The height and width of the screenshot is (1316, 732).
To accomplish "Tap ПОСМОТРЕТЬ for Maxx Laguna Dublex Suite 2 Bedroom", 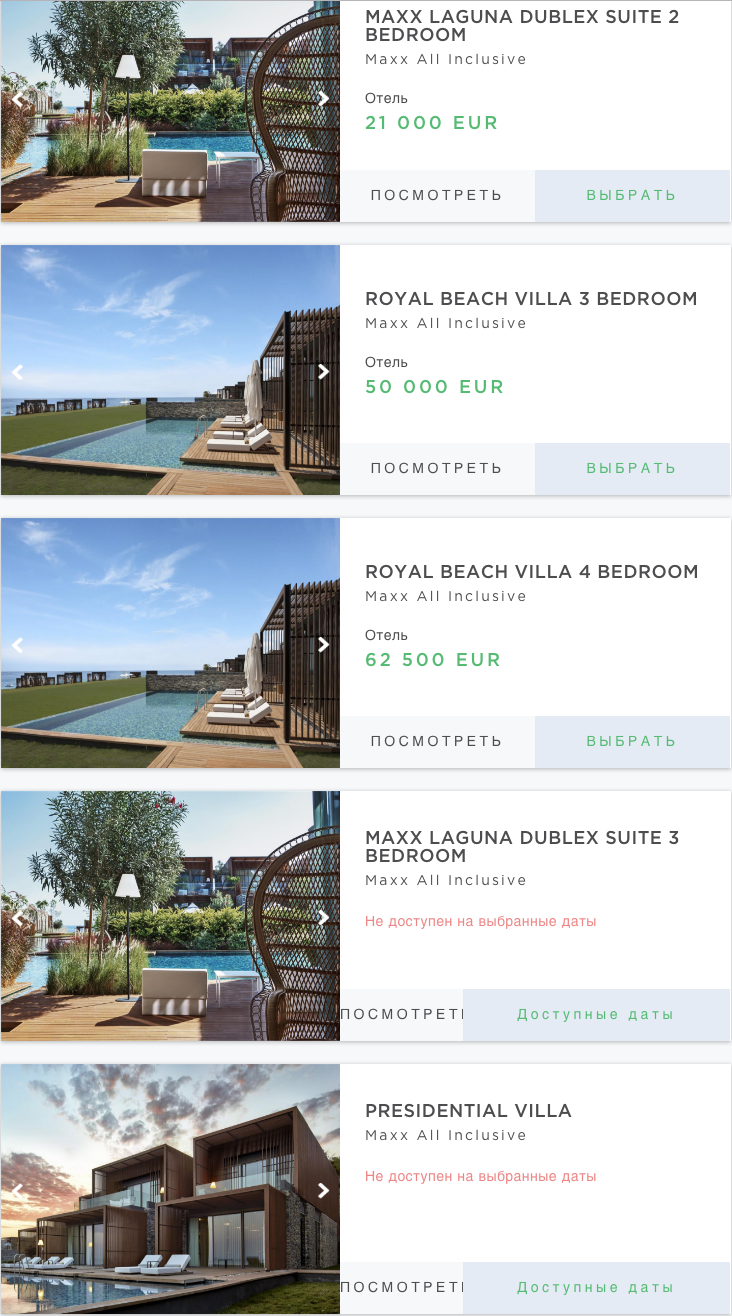I will pos(437,196).
